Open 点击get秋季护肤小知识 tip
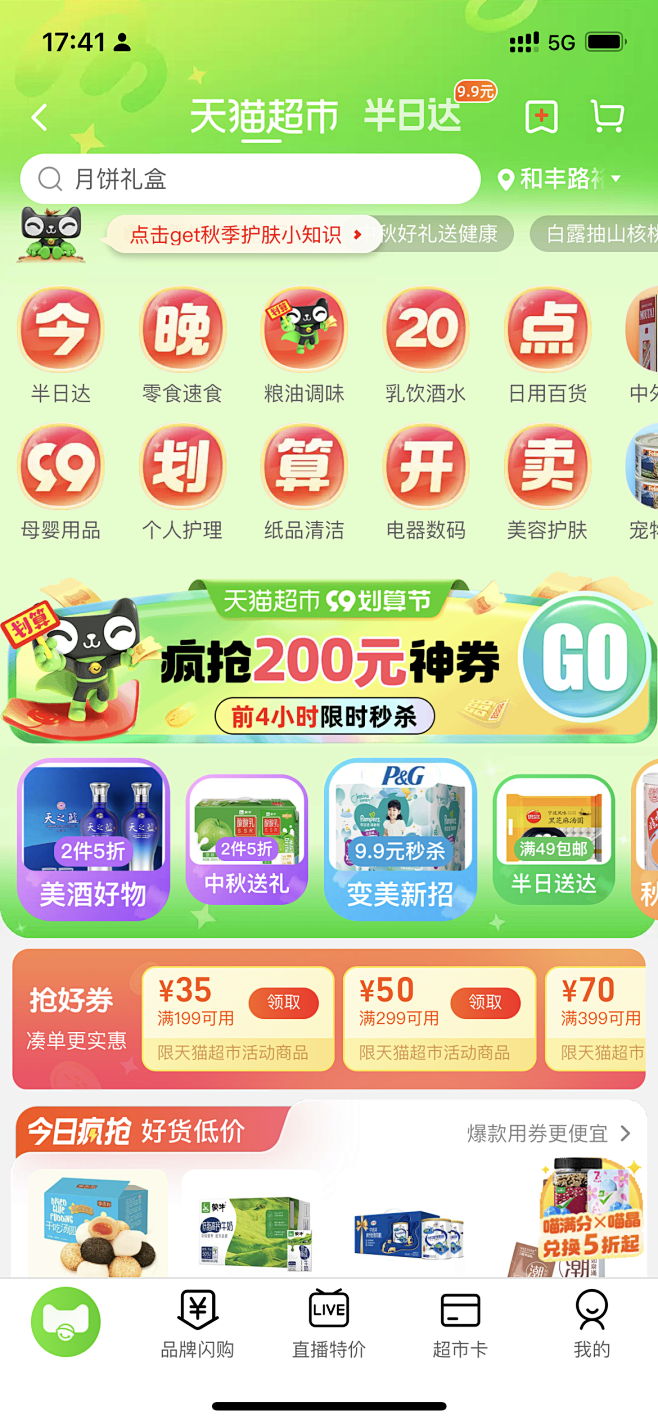The height and width of the screenshot is (1424, 658). 244,235
